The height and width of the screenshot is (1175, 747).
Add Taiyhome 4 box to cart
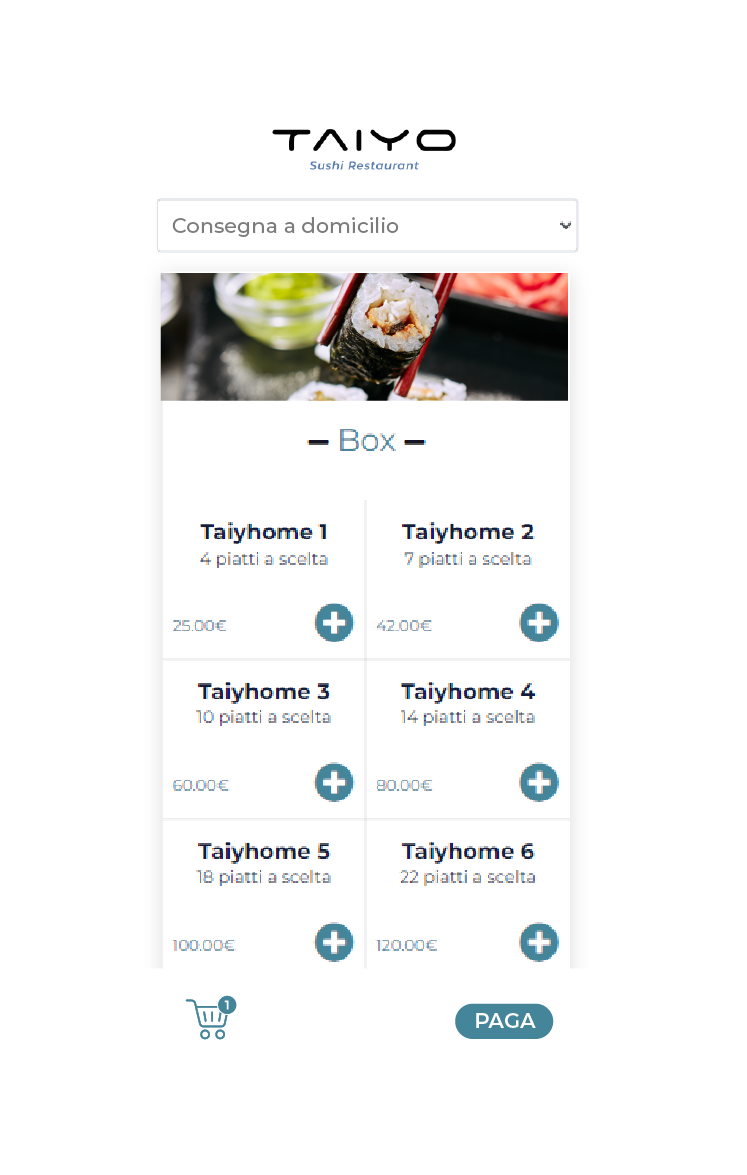click(x=538, y=782)
